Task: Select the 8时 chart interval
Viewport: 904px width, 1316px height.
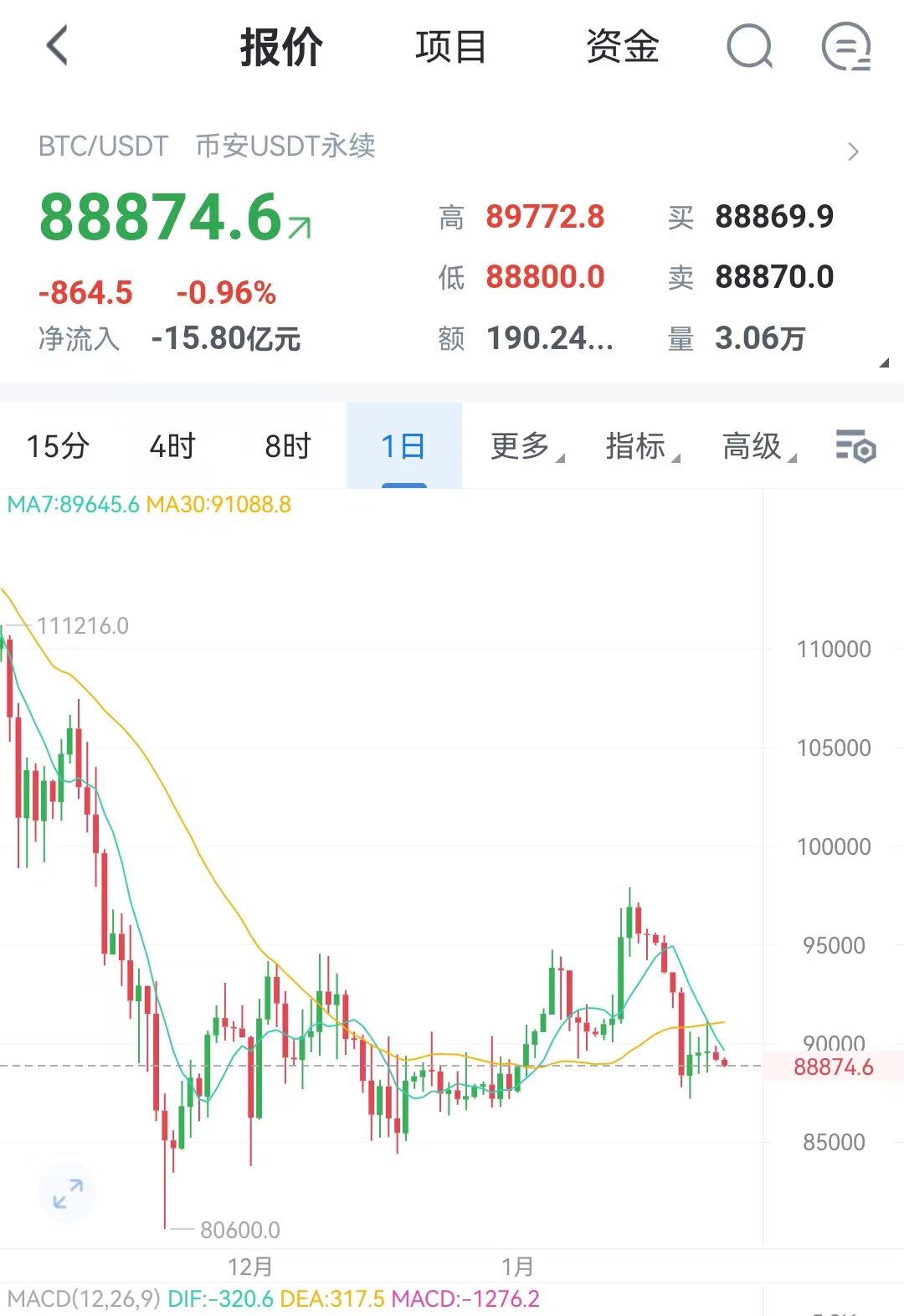Action: coord(288,446)
